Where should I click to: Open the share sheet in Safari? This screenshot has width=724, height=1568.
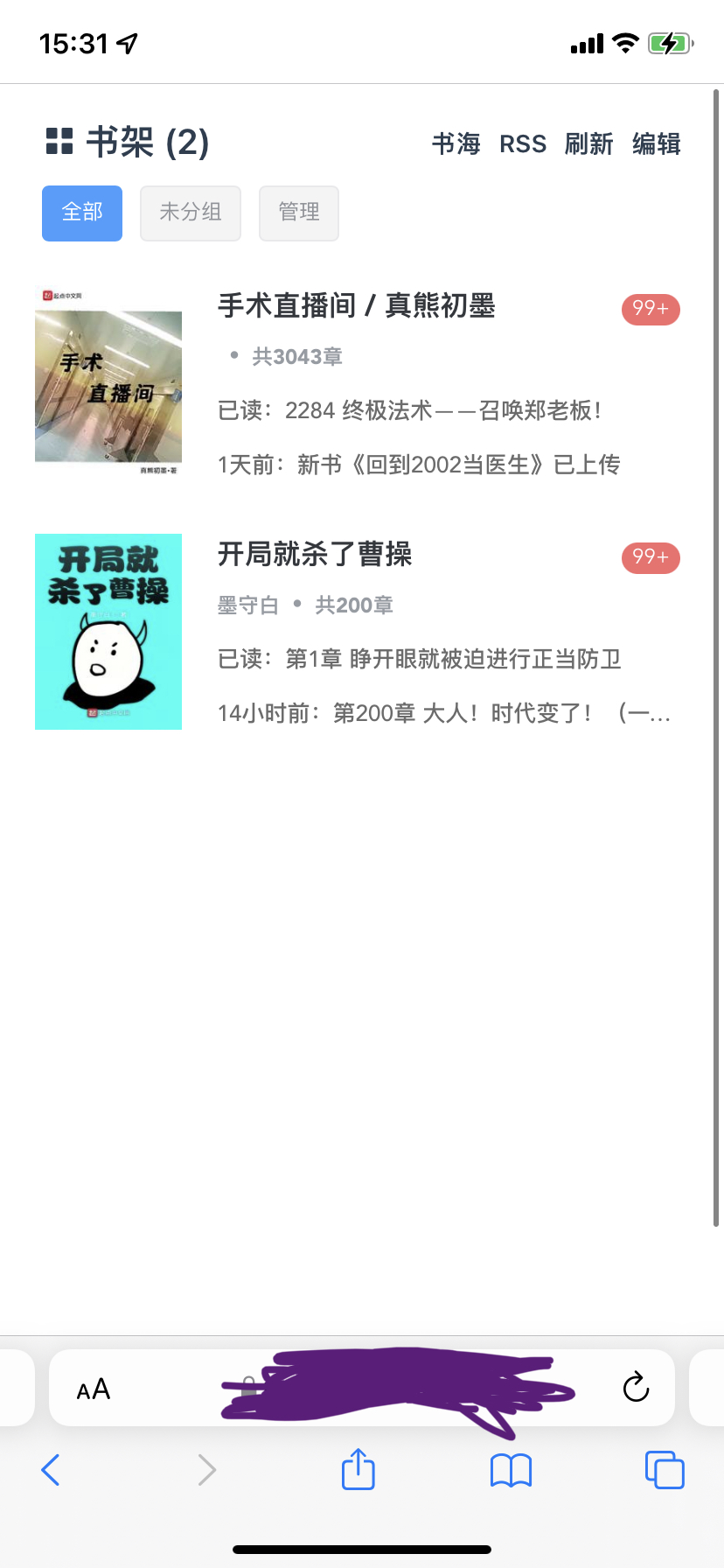(x=358, y=1470)
